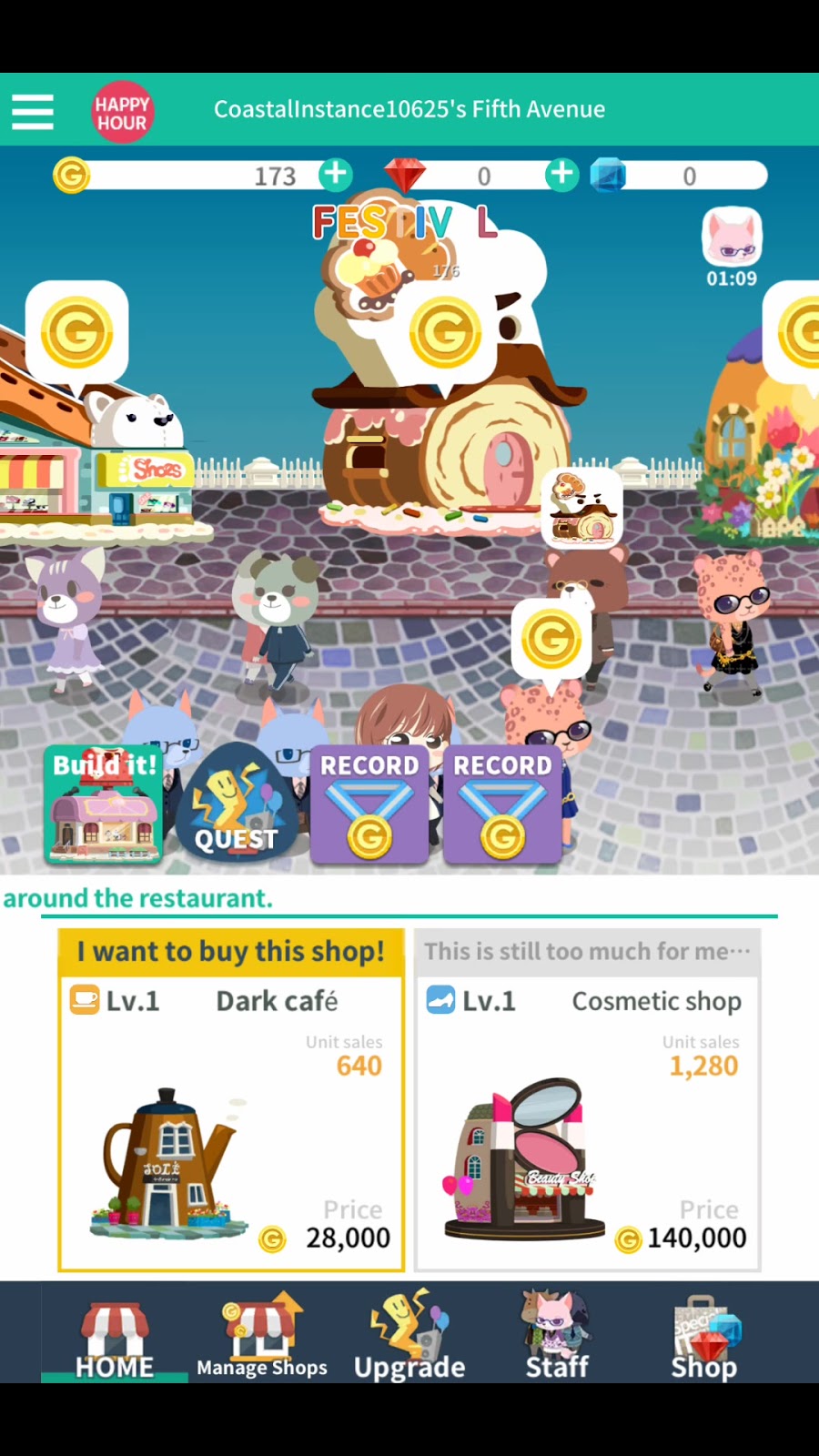
Task: Add more gold coins with plus
Action: point(335,174)
